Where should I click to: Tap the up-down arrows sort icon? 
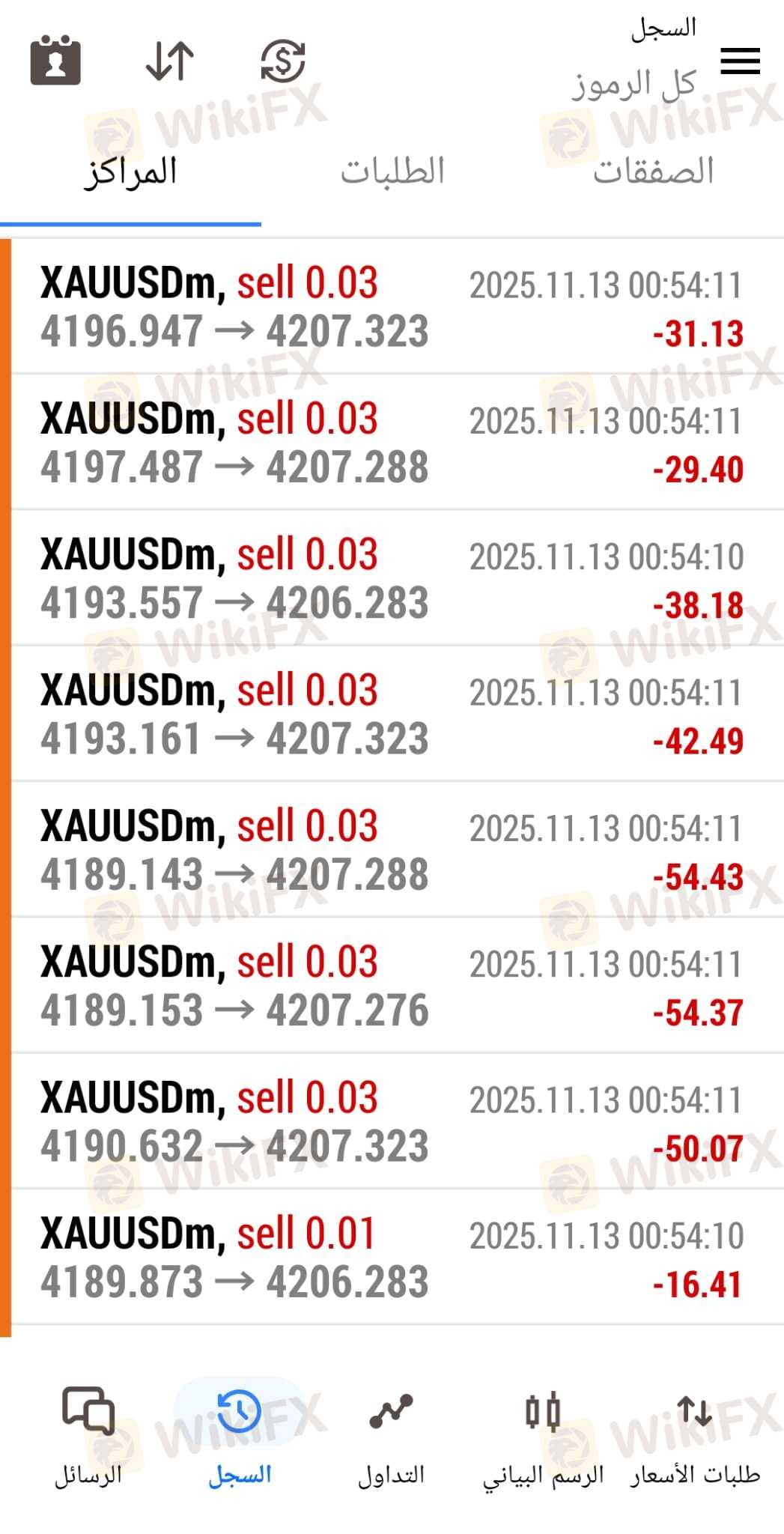(x=170, y=61)
